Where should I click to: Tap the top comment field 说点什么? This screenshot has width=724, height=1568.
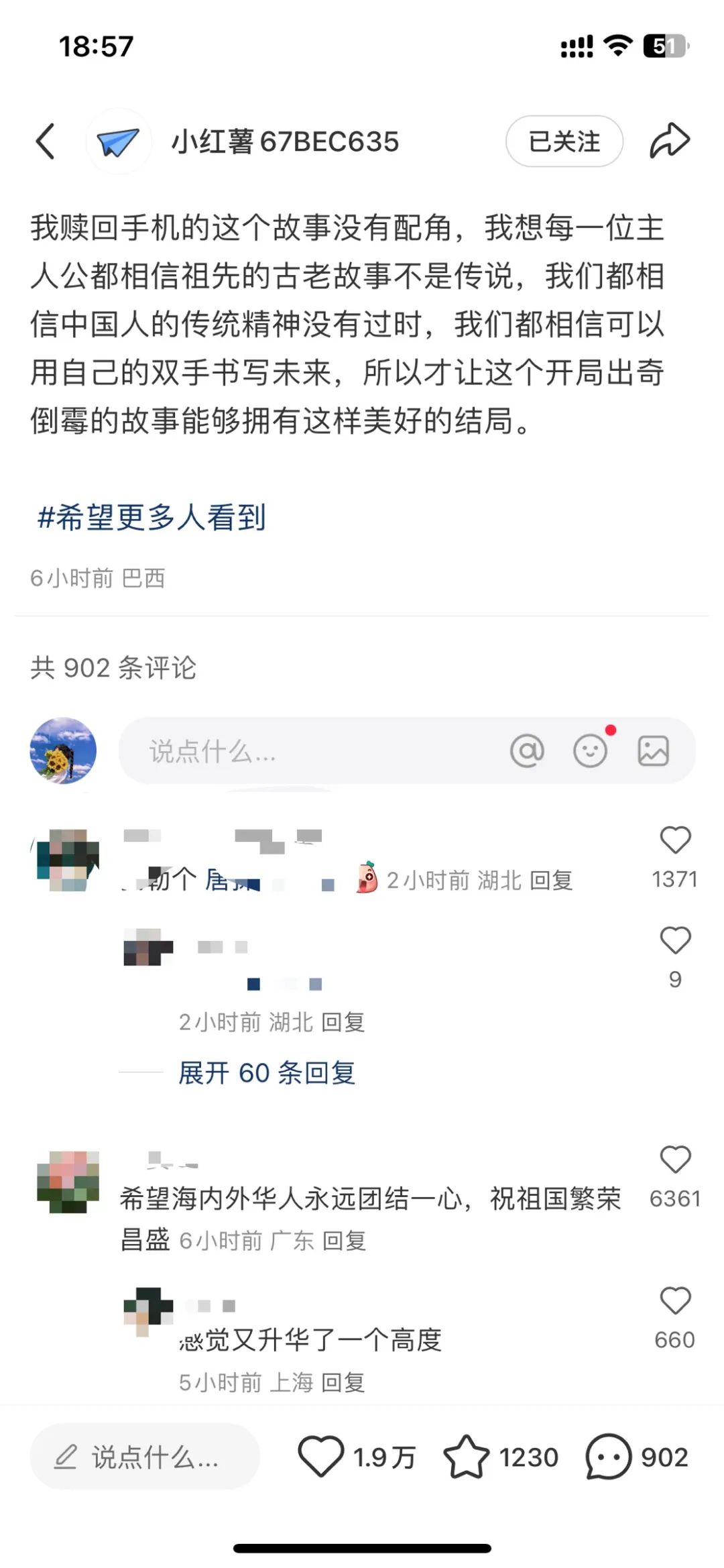point(302,751)
